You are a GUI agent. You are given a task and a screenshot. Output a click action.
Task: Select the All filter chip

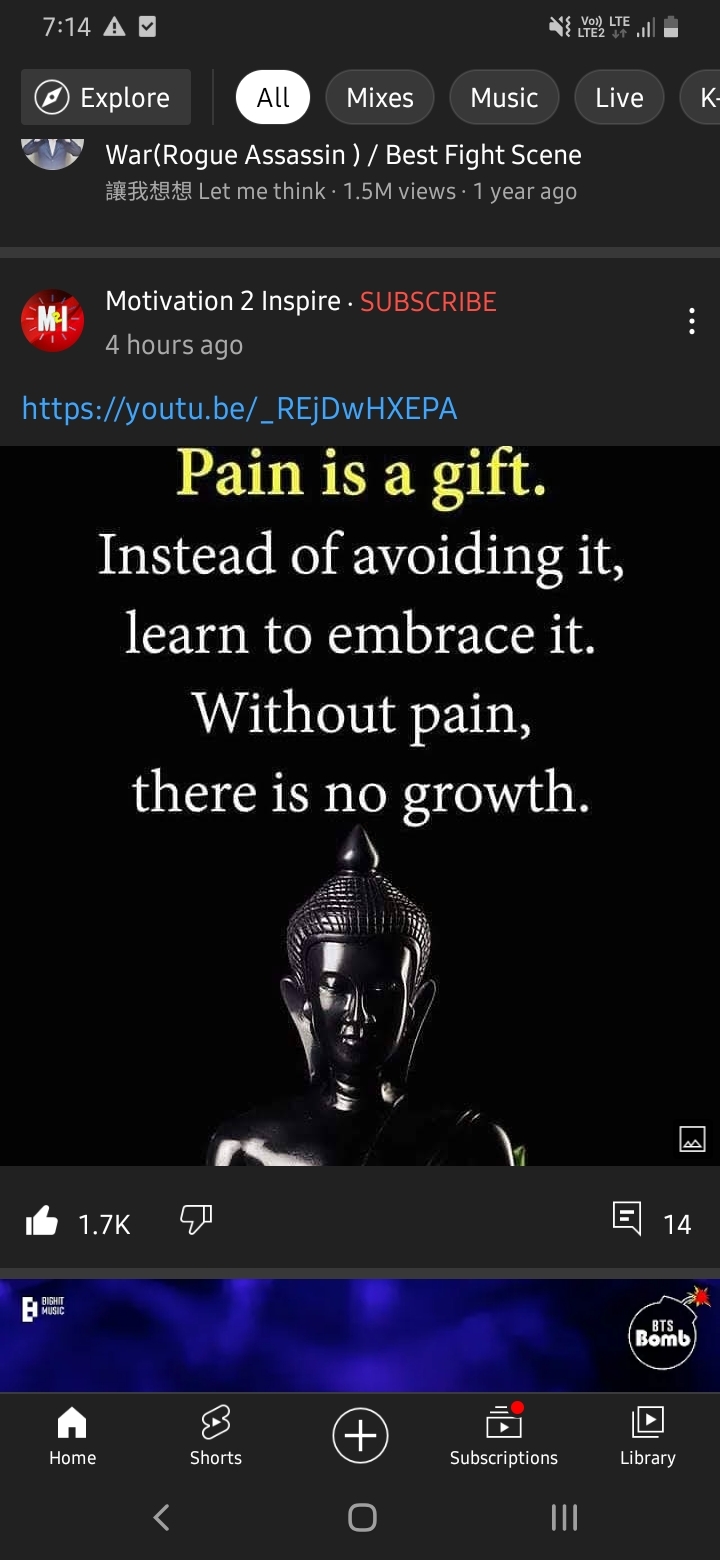coord(273,97)
